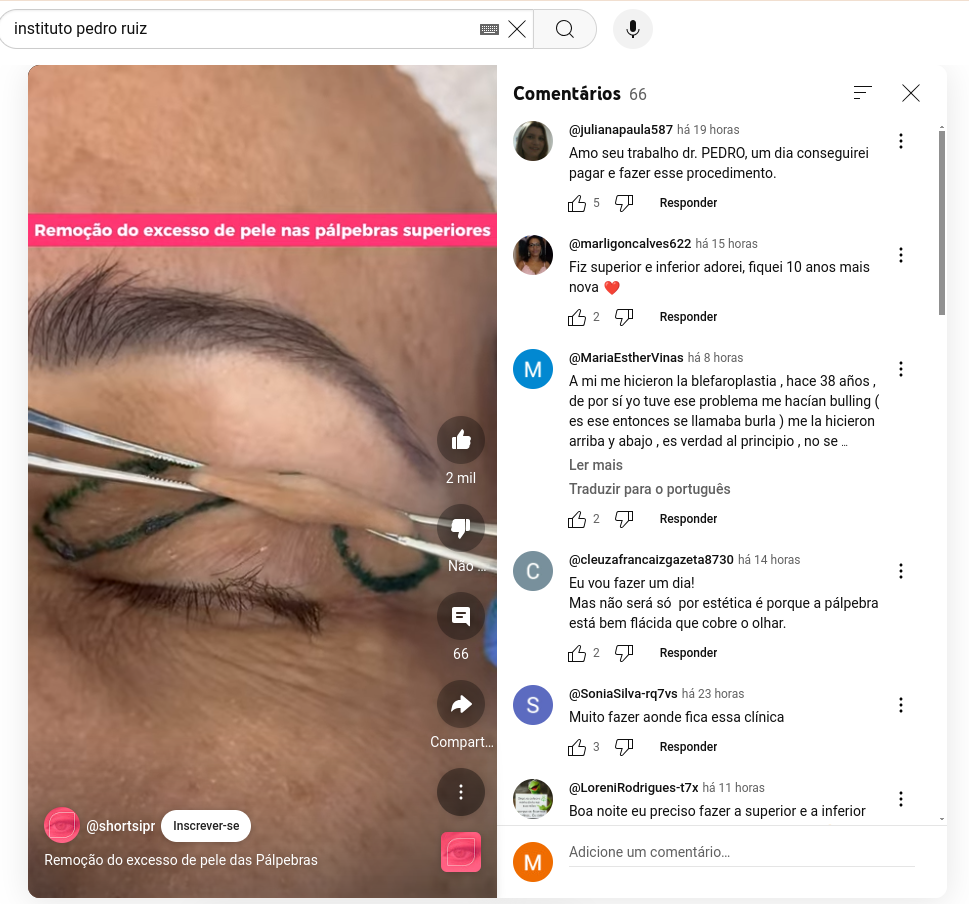Open the comment sort options
Viewport: 969px width, 904px height.
tap(862, 93)
